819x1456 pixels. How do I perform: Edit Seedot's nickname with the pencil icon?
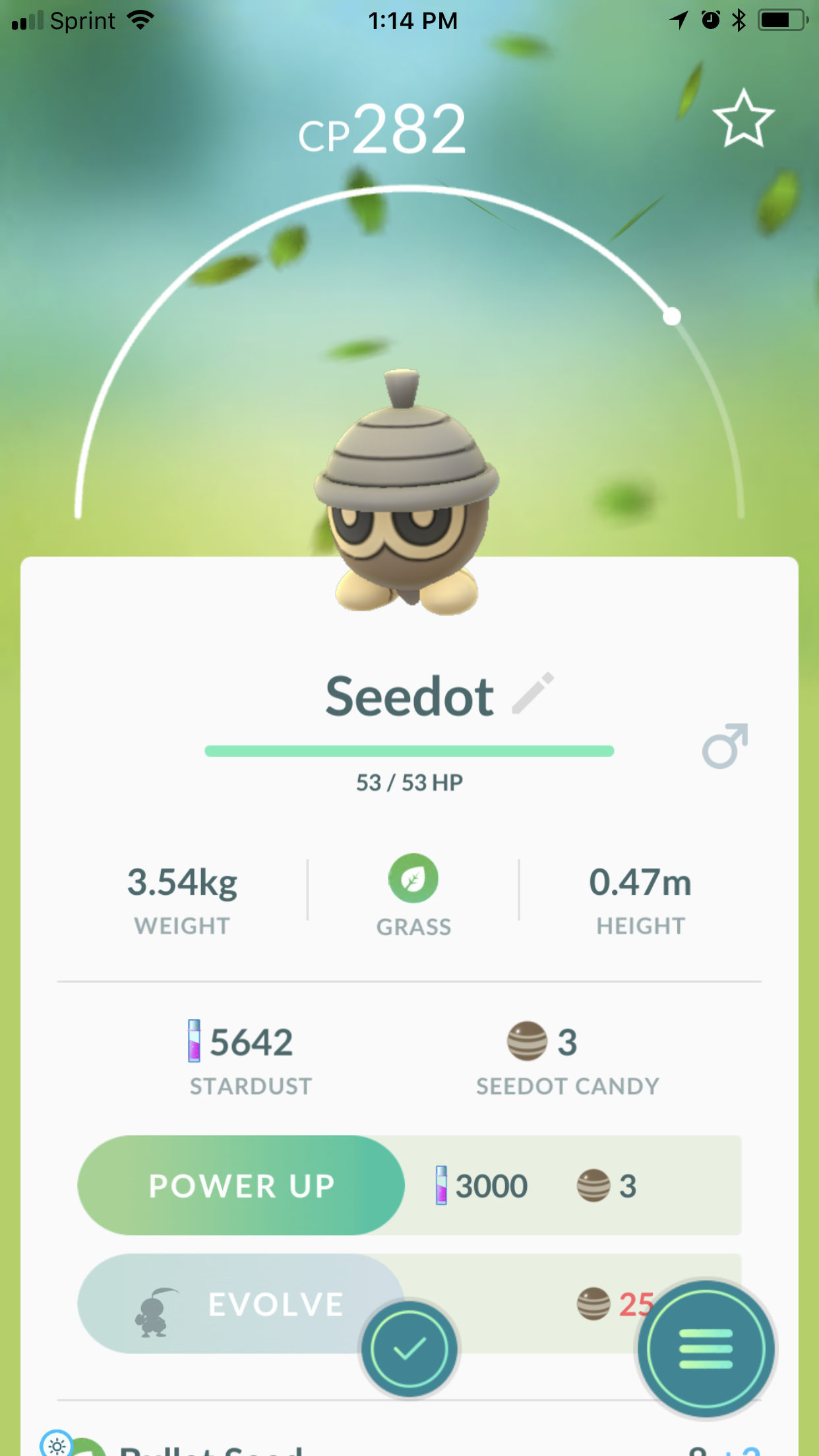tap(533, 694)
